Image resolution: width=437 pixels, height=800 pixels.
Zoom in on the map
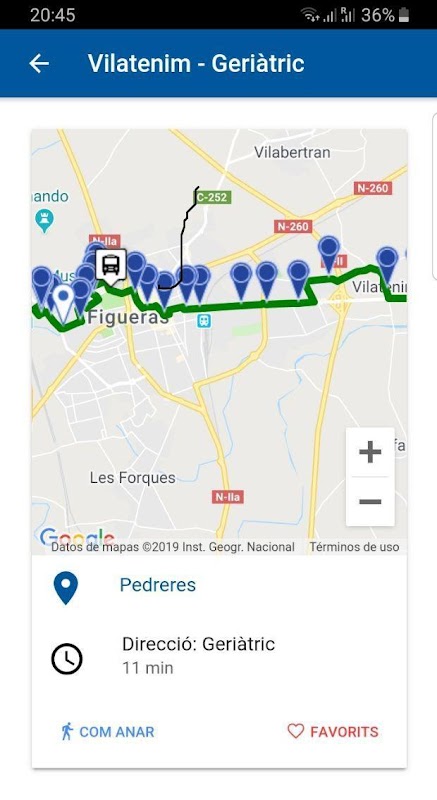[370, 452]
